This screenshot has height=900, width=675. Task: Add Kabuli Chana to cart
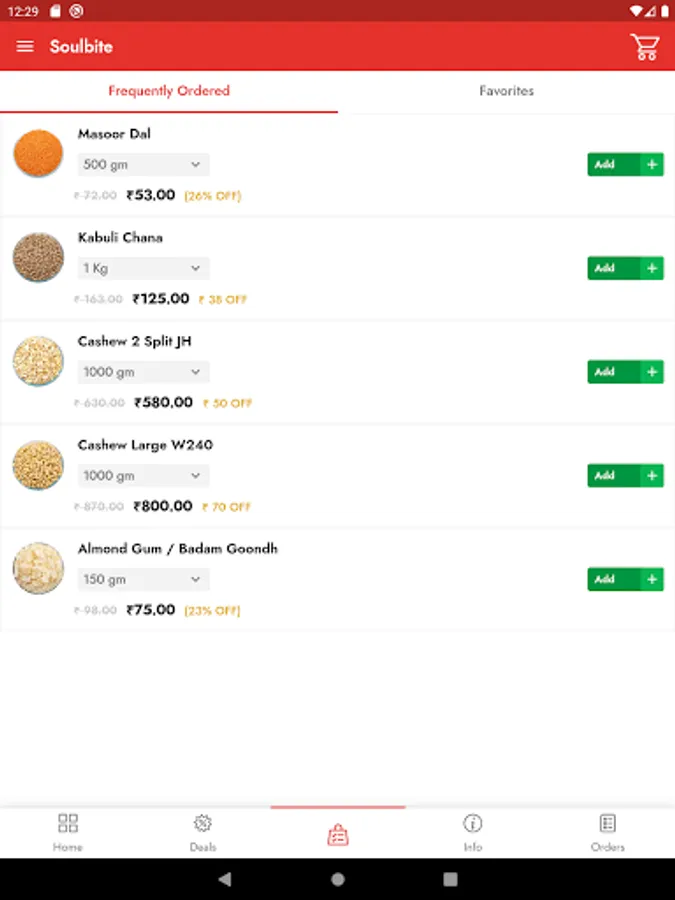point(625,268)
